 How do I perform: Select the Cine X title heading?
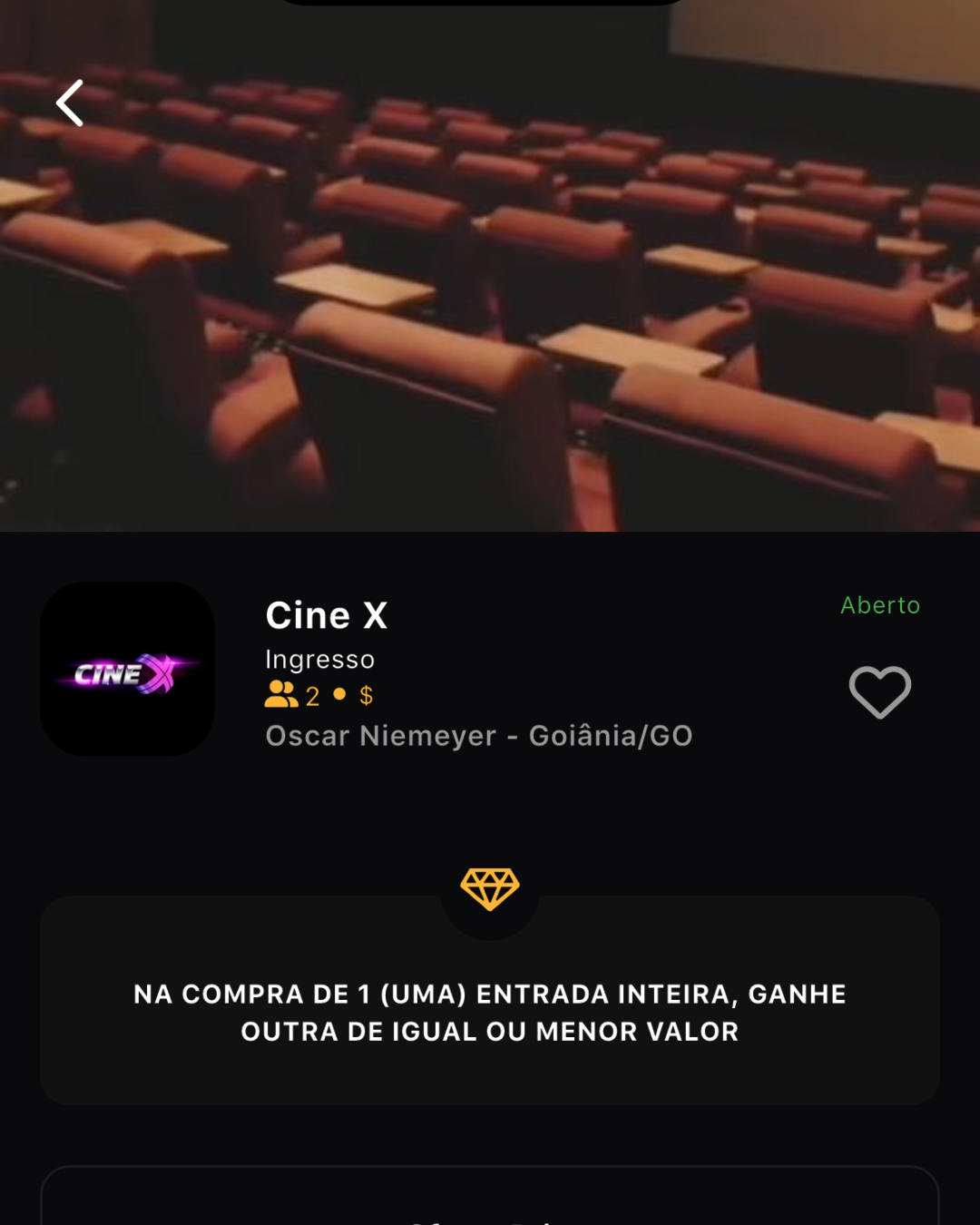(x=326, y=615)
